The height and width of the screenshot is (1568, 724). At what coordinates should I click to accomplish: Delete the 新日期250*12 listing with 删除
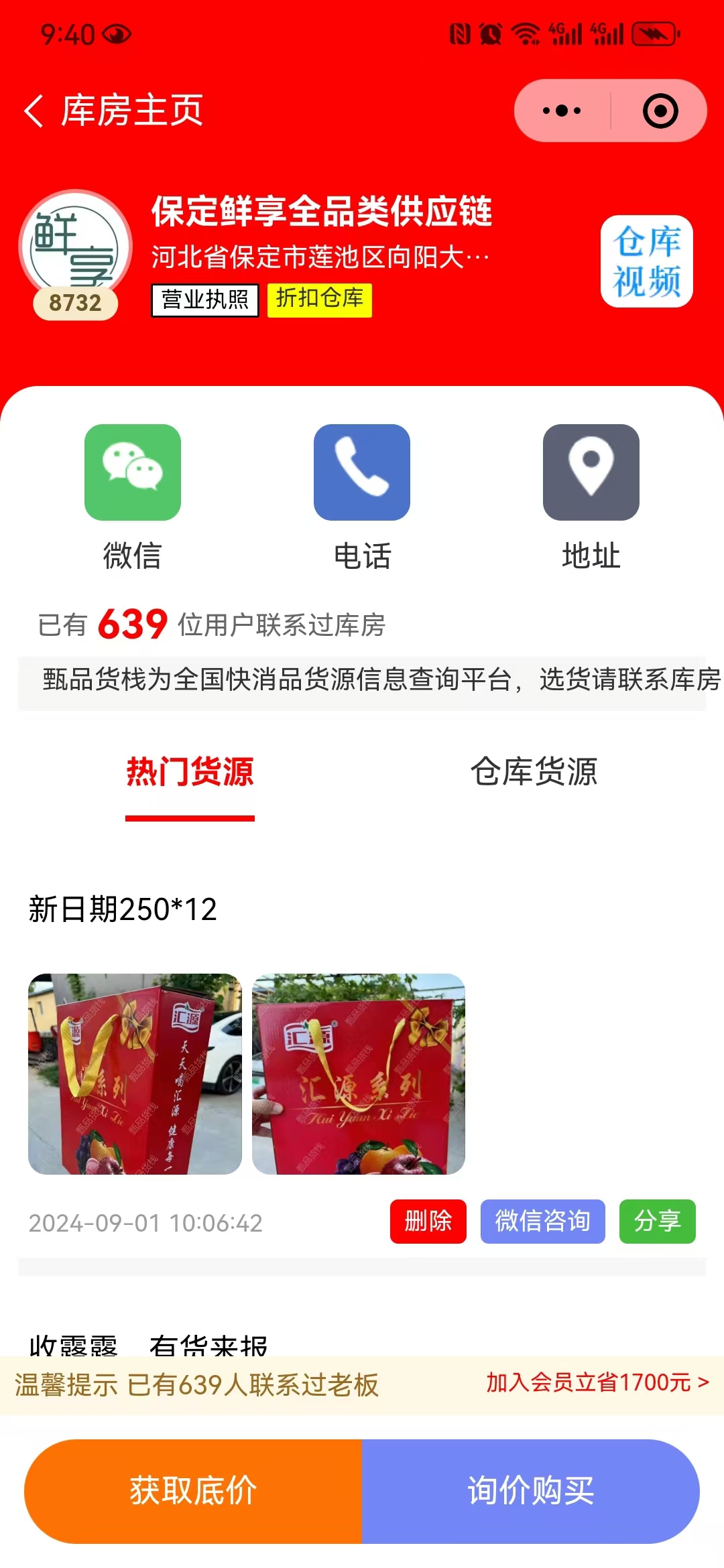[x=428, y=1221]
